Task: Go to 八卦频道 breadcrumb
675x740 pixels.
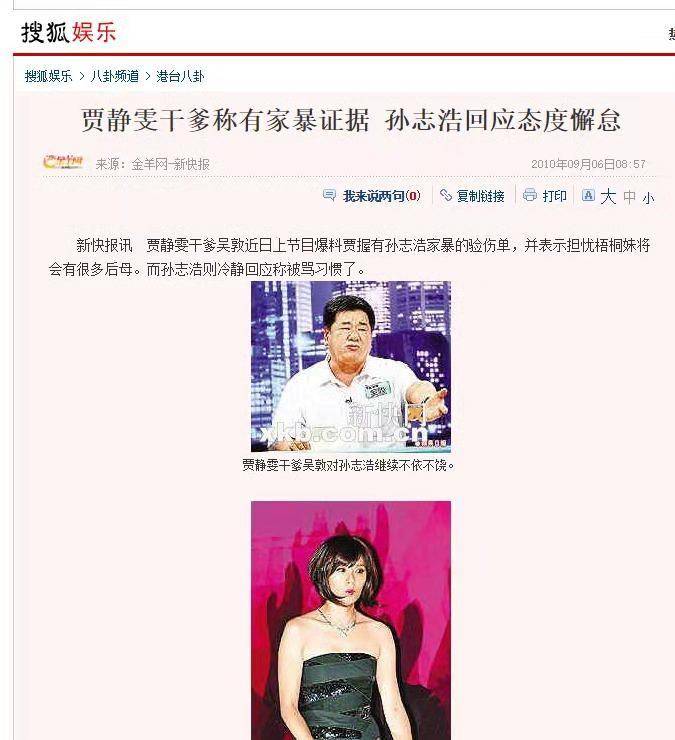Action: click(x=114, y=76)
